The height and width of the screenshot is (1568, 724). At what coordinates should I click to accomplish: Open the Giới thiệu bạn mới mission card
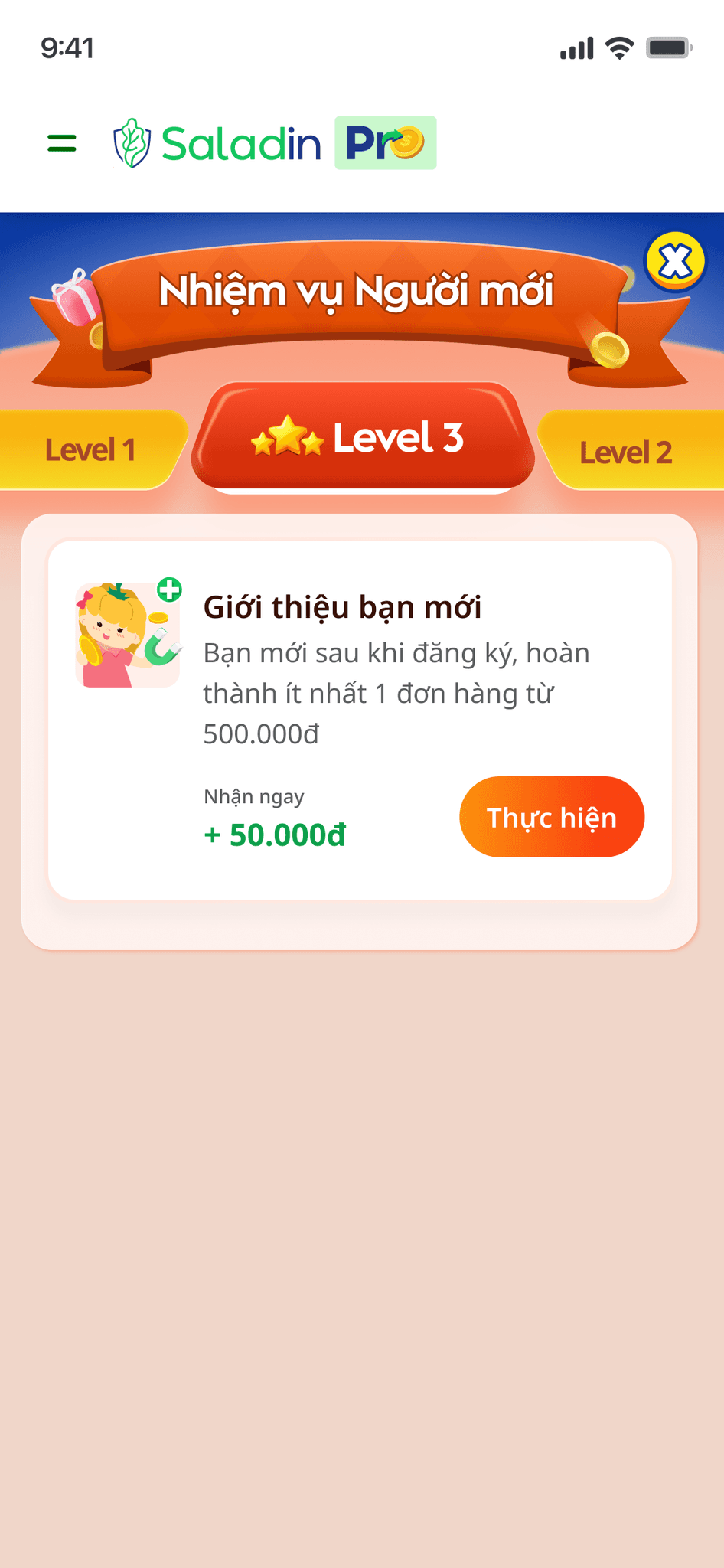coord(360,720)
